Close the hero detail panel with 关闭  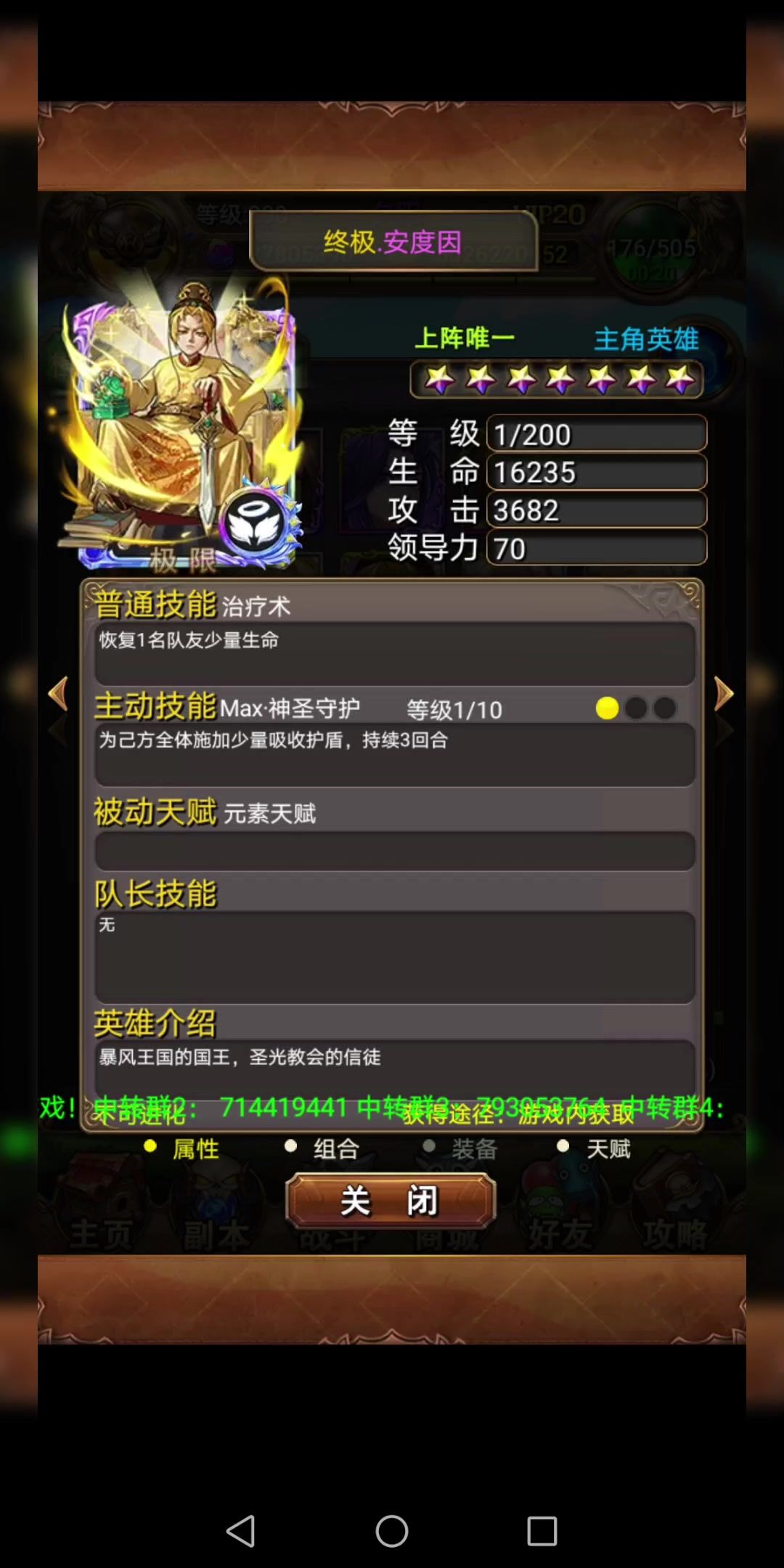391,1201
